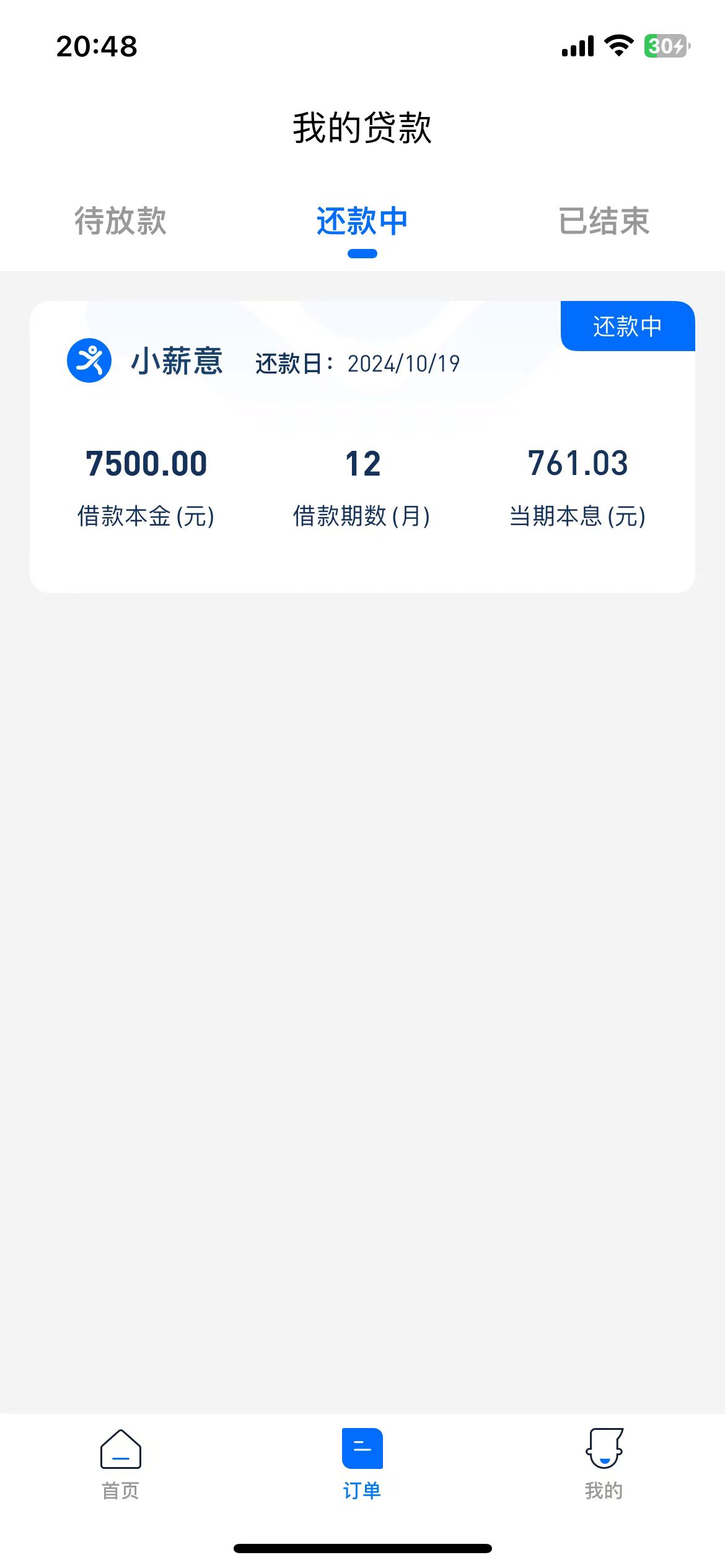Viewport: 725px width, 1568px height.
Task: Go to 首页 in bottom navigation
Action: 121,1465
